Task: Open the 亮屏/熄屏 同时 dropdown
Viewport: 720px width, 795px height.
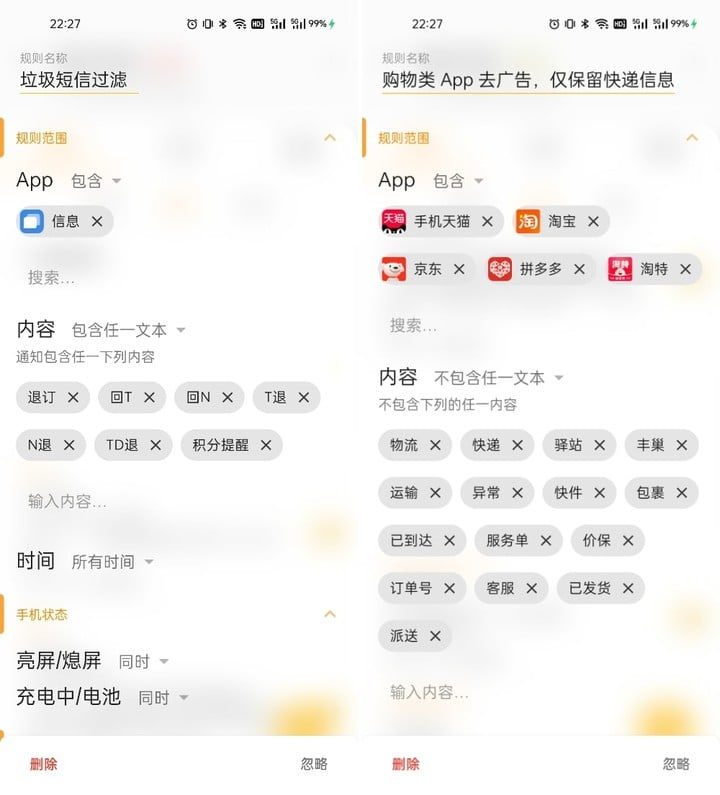Action: (x=143, y=661)
